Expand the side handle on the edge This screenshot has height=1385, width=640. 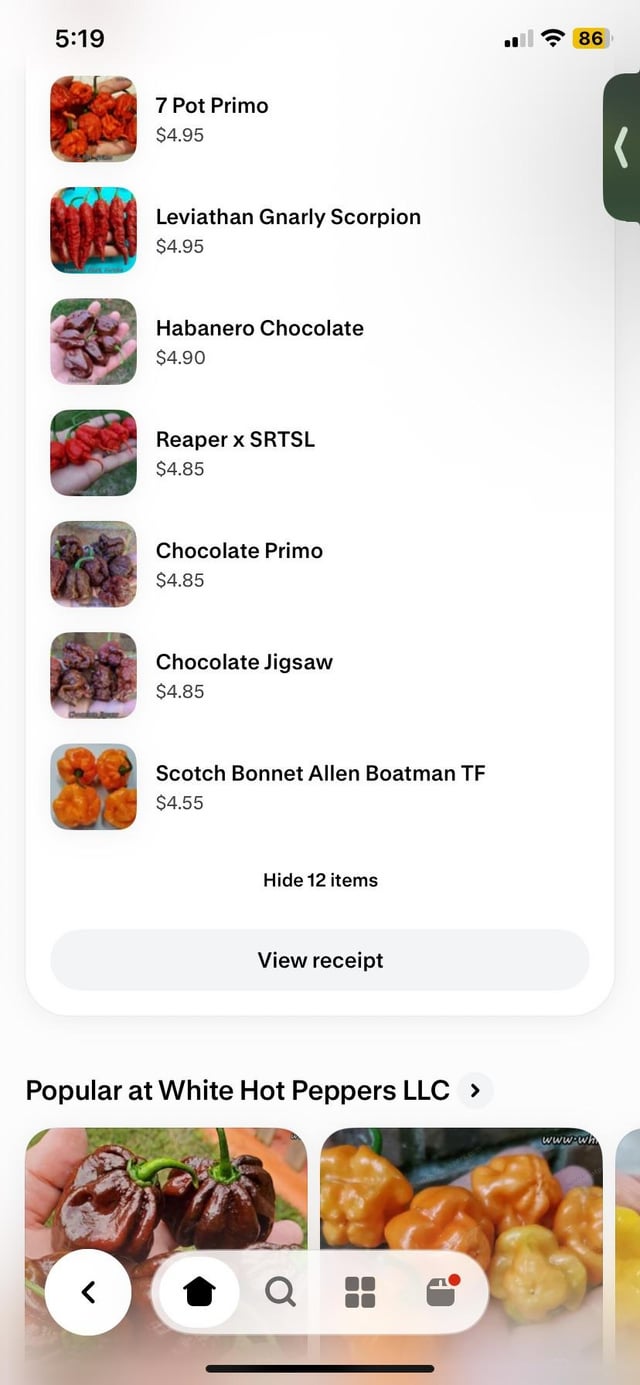pyautogui.click(x=622, y=147)
